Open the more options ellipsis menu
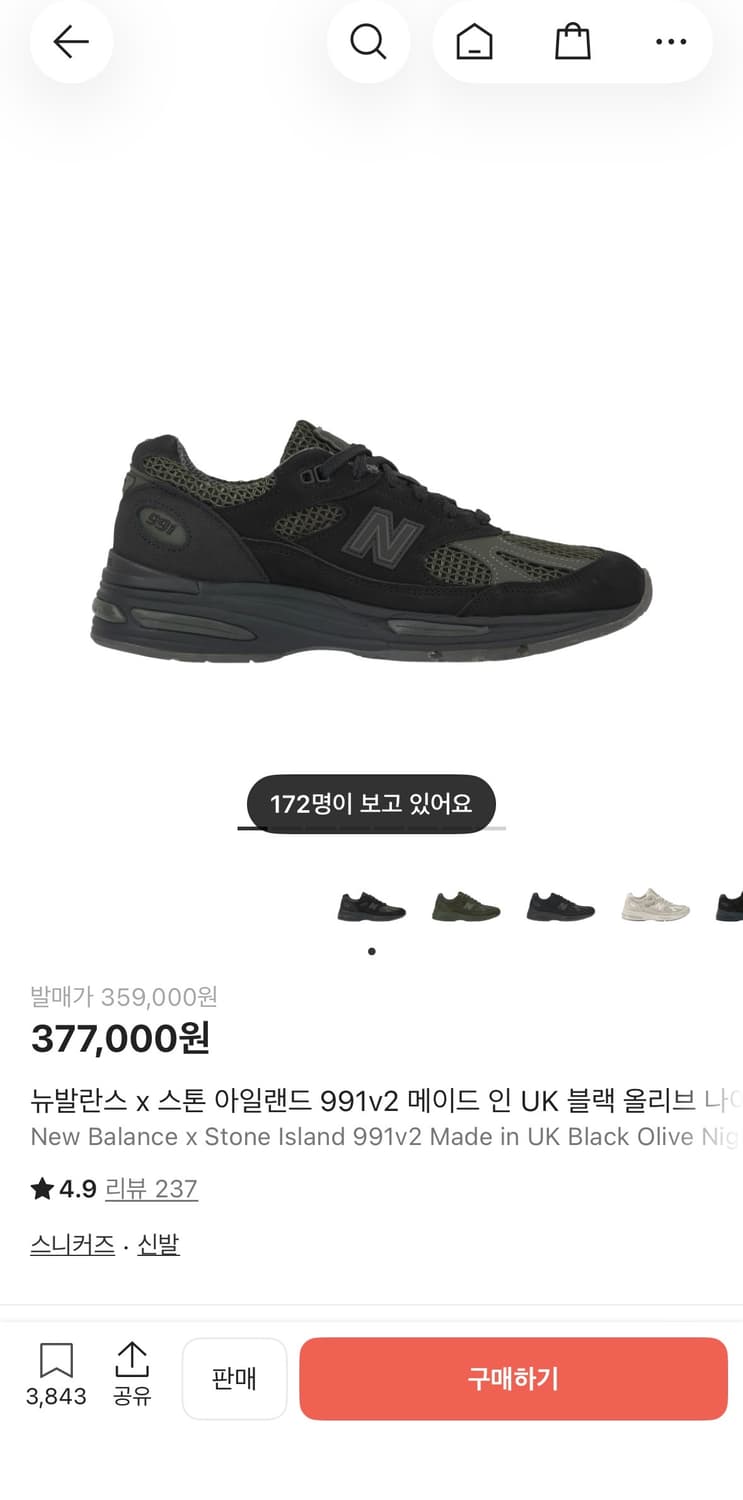743x1500 pixels. (670, 42)
